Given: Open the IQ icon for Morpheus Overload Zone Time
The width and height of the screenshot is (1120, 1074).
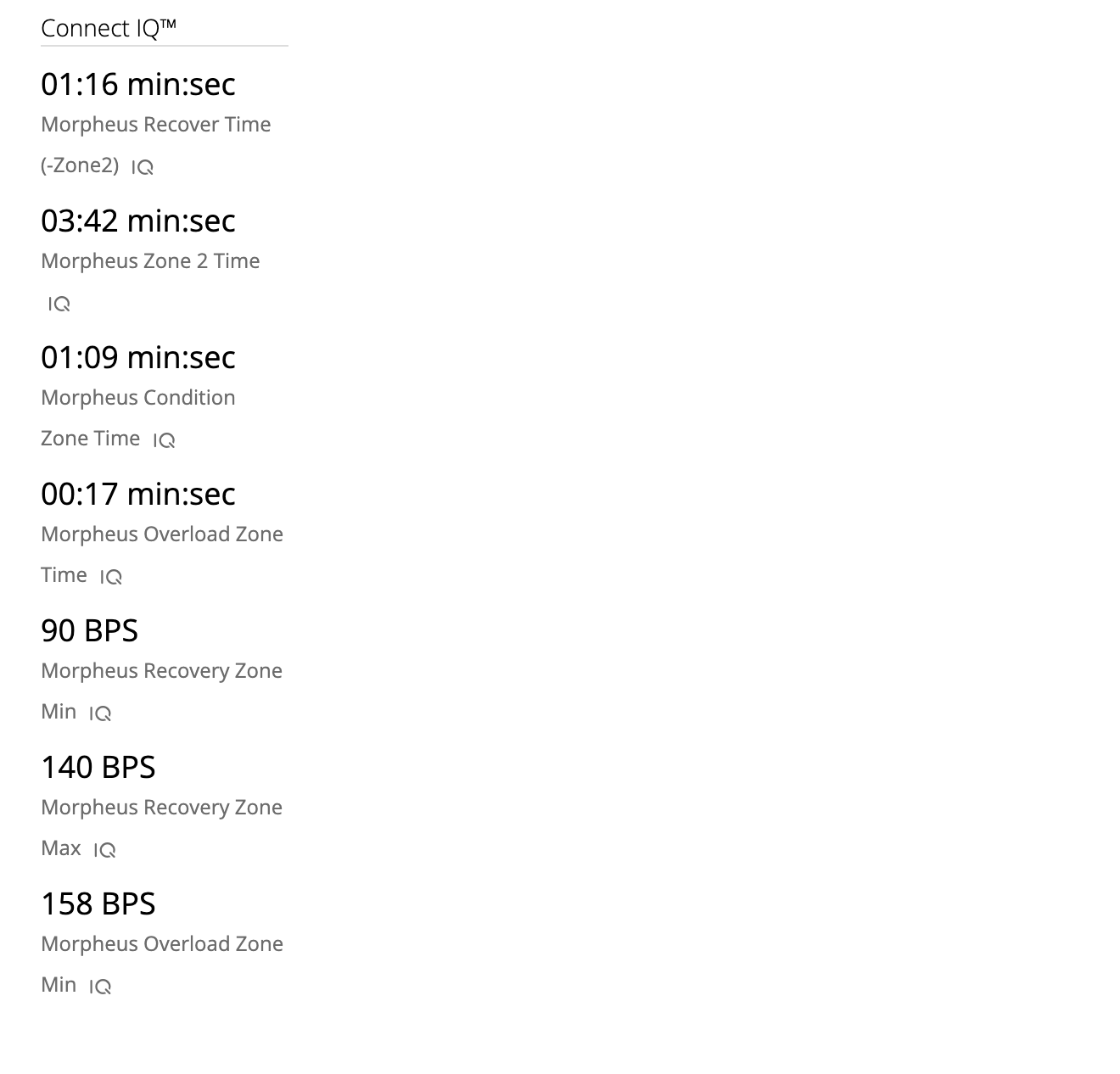Looking at the screenshot, I should tap(111, 577).
